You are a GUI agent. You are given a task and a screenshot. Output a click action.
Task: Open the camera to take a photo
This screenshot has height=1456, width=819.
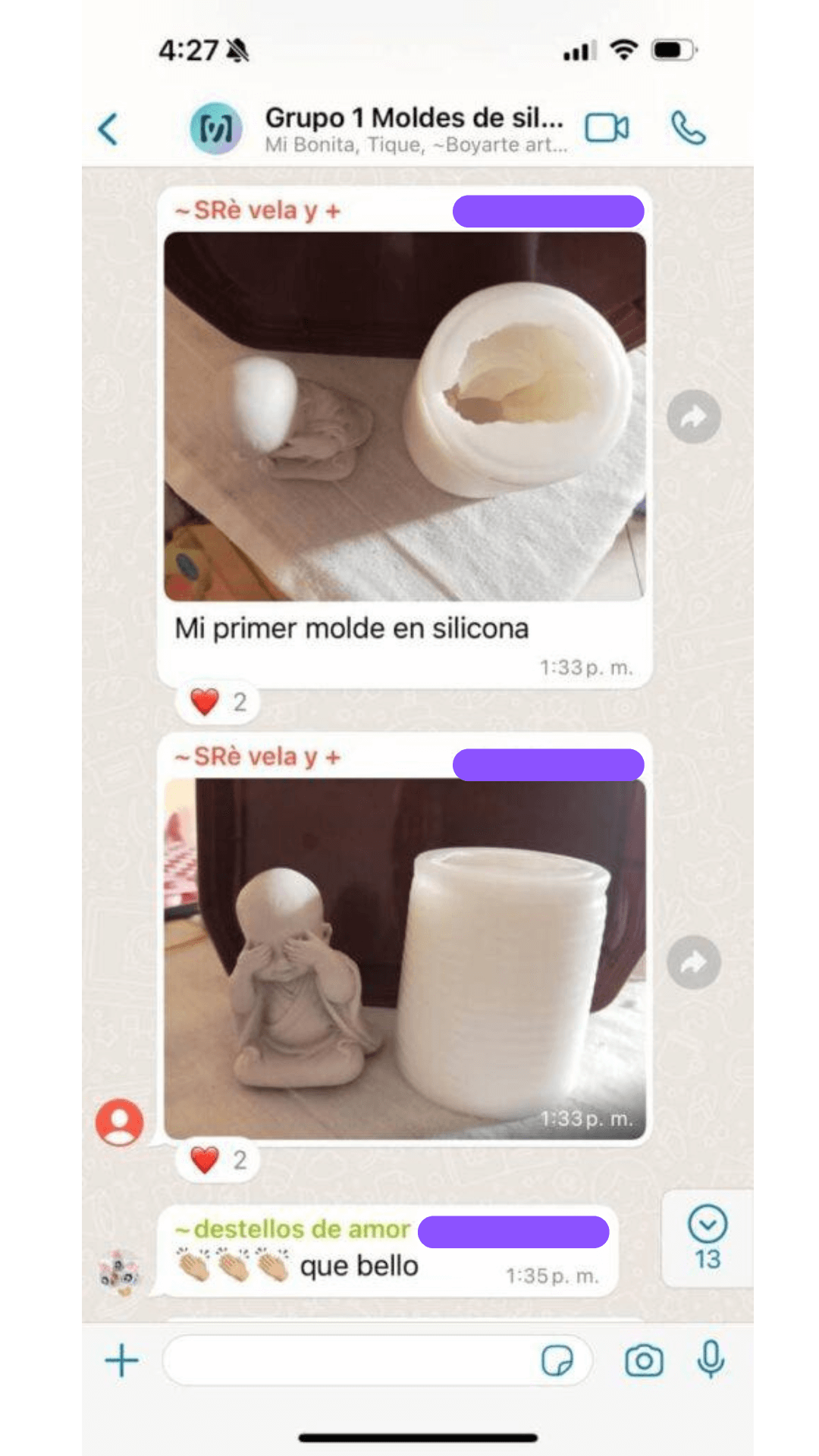(x=644, y=1361)
